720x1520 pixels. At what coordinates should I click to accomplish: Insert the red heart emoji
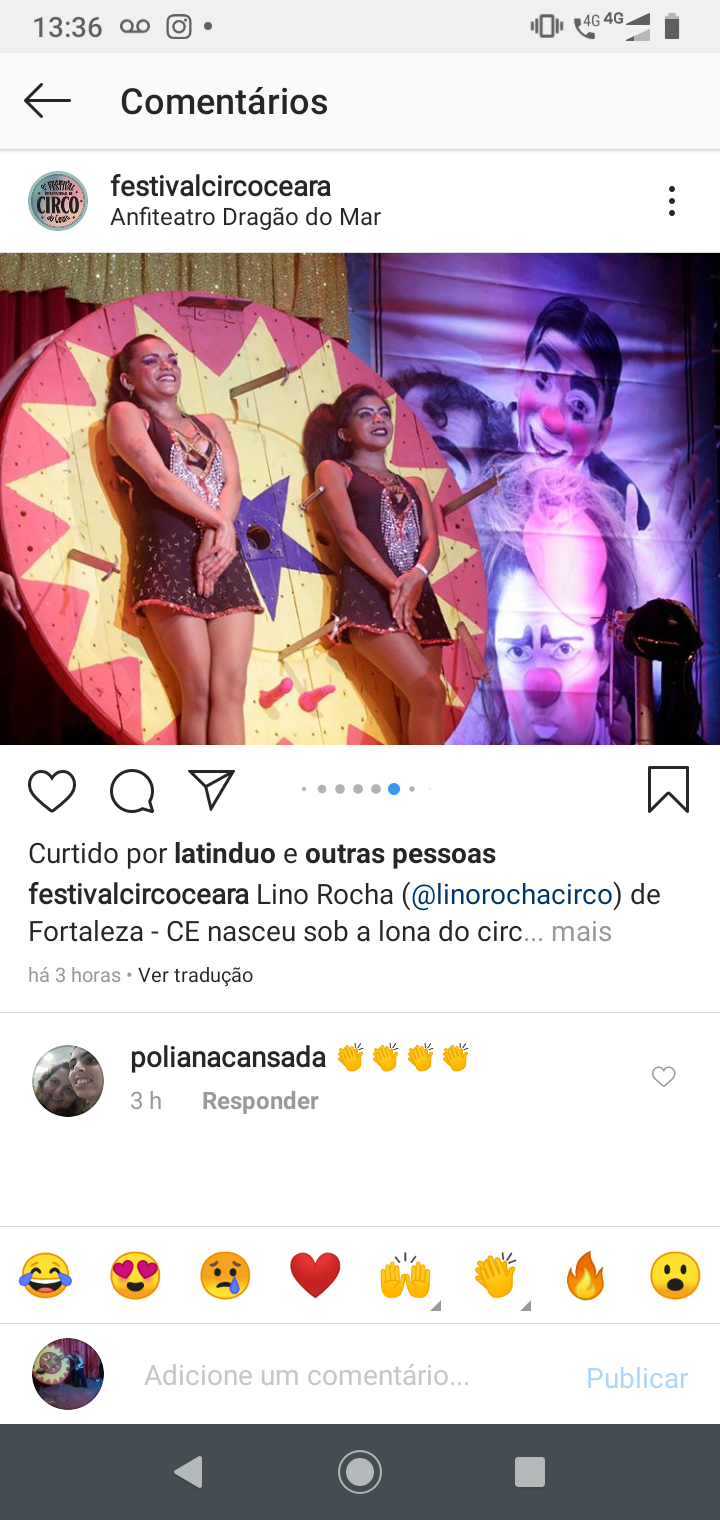pyautogui.click(x=315, y=1276)
